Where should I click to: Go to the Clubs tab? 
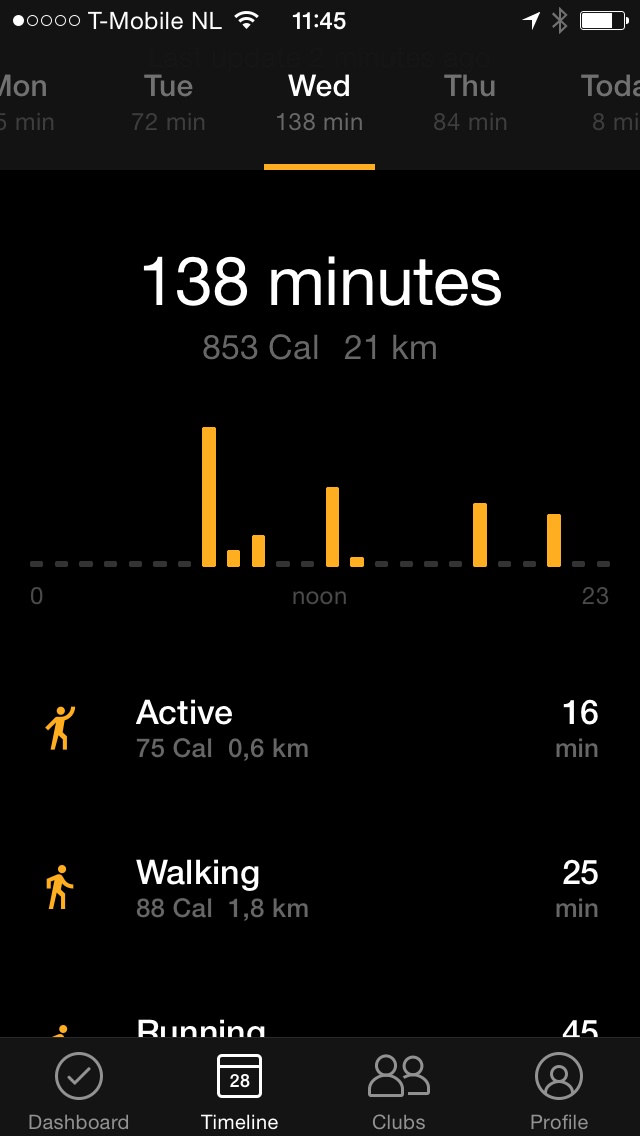tap(399, 1090)
